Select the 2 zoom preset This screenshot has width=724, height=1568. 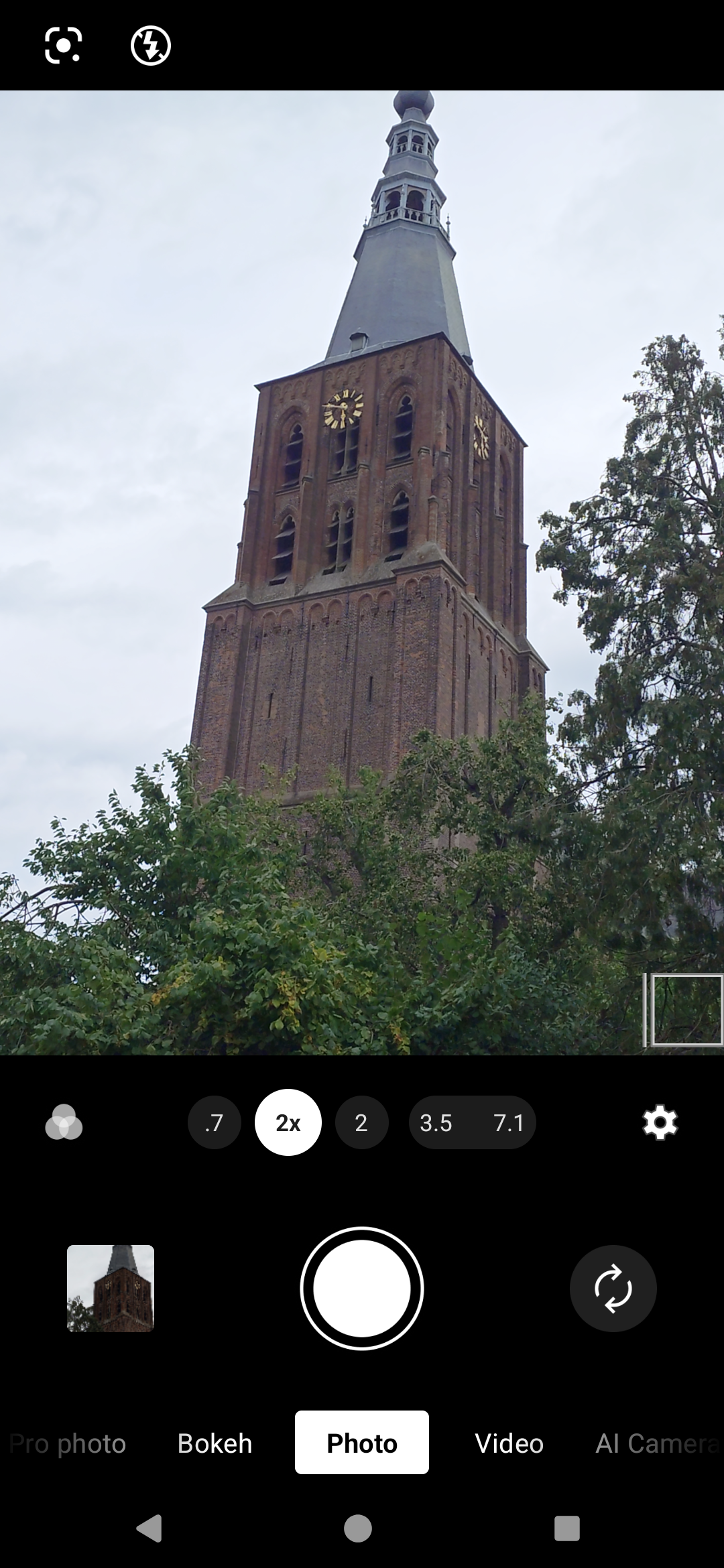pyautogui.click(x=361, y=1122)
